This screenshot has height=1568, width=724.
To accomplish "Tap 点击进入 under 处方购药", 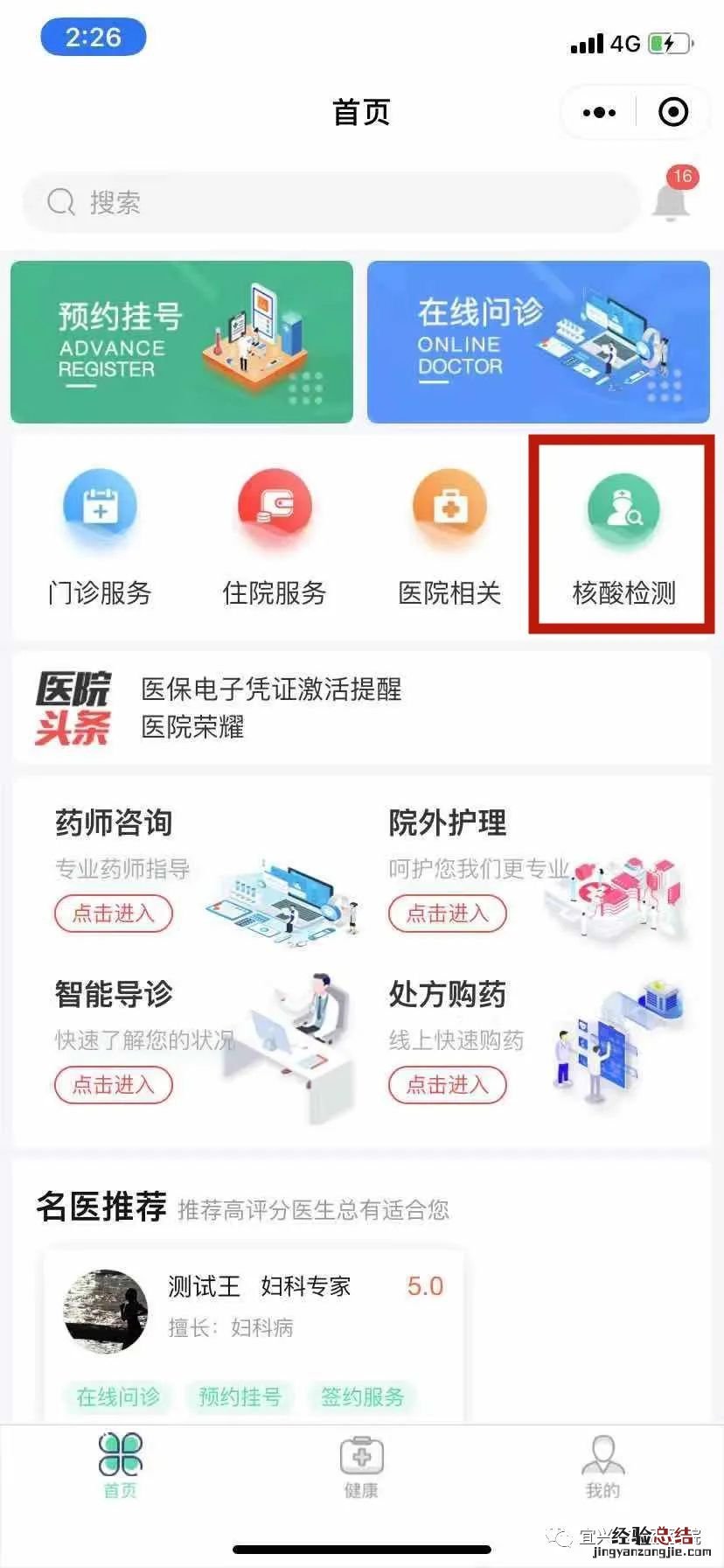I will pos(448,1085).
